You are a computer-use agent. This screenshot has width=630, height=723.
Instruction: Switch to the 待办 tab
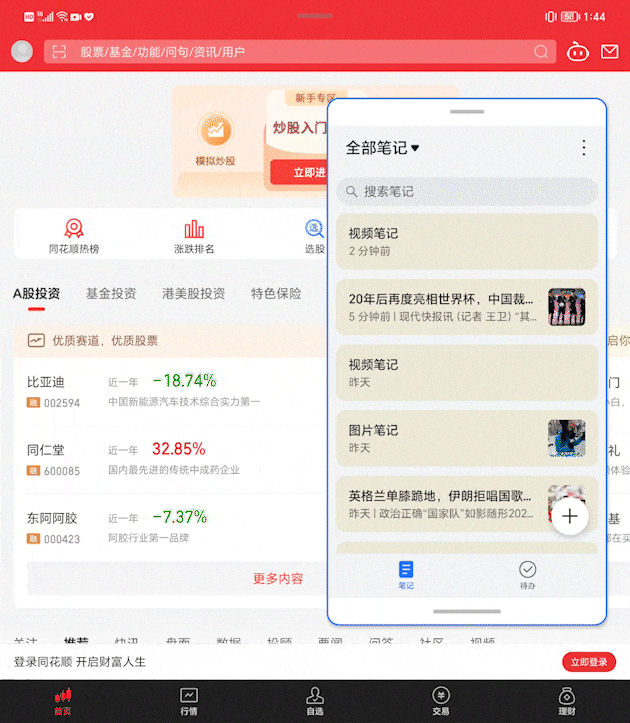527,574
